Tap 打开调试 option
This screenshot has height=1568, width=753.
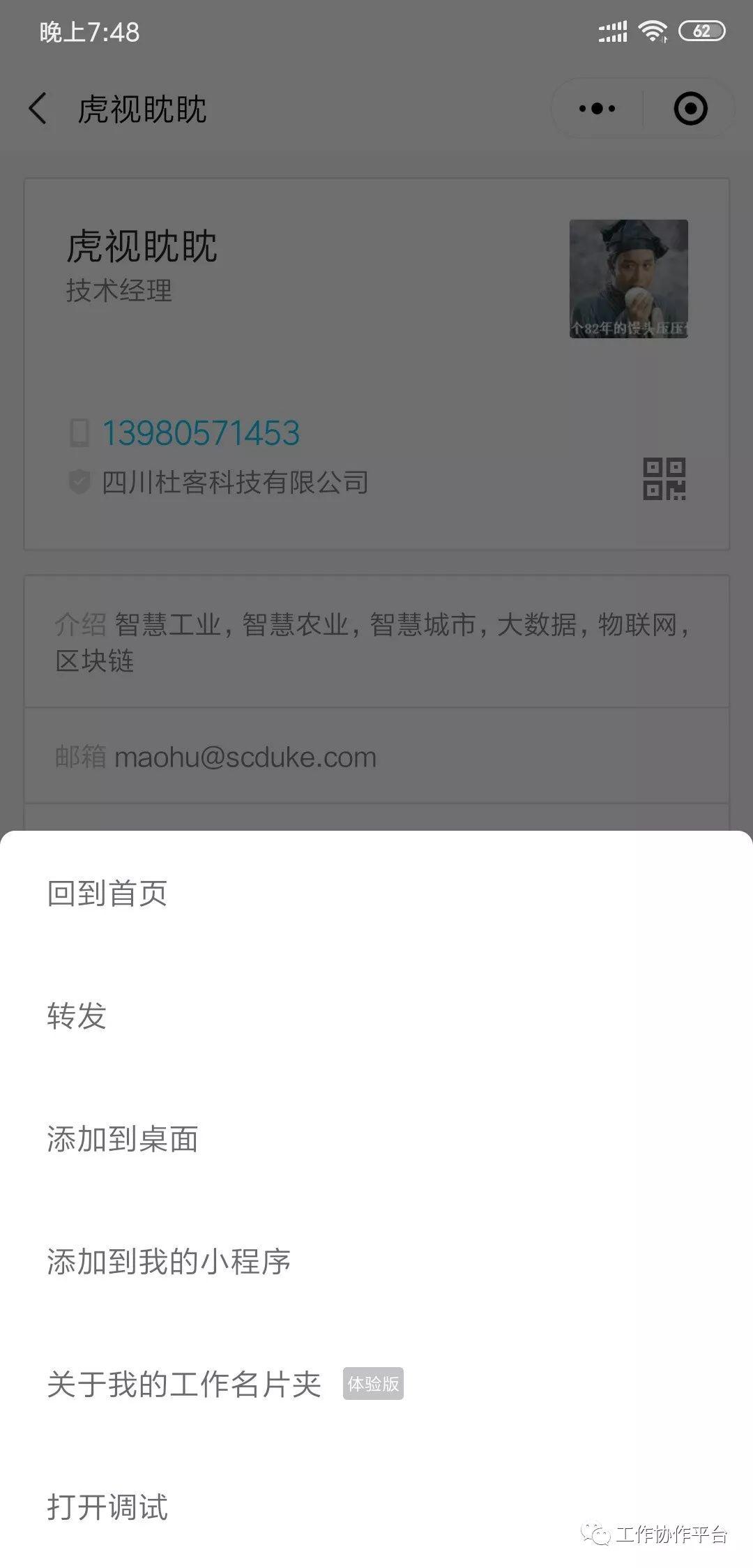(x=376, y=1507)
